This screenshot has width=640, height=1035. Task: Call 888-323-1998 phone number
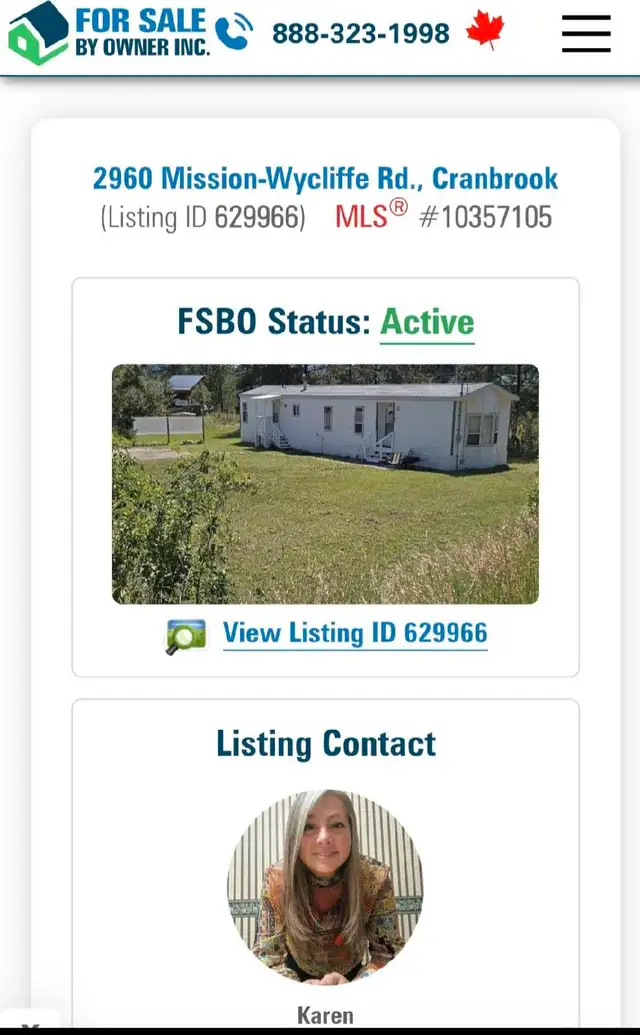coord(360,33)
